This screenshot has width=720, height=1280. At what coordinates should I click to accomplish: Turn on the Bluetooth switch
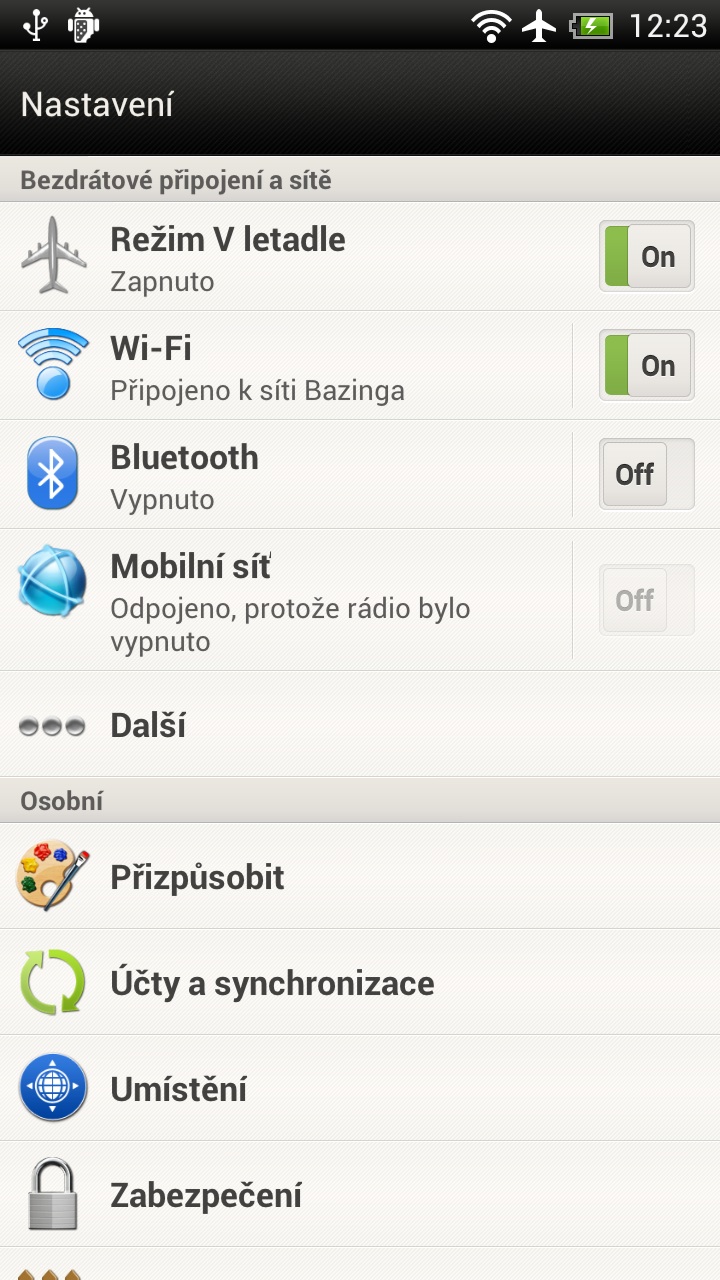(x=646, y=474)
